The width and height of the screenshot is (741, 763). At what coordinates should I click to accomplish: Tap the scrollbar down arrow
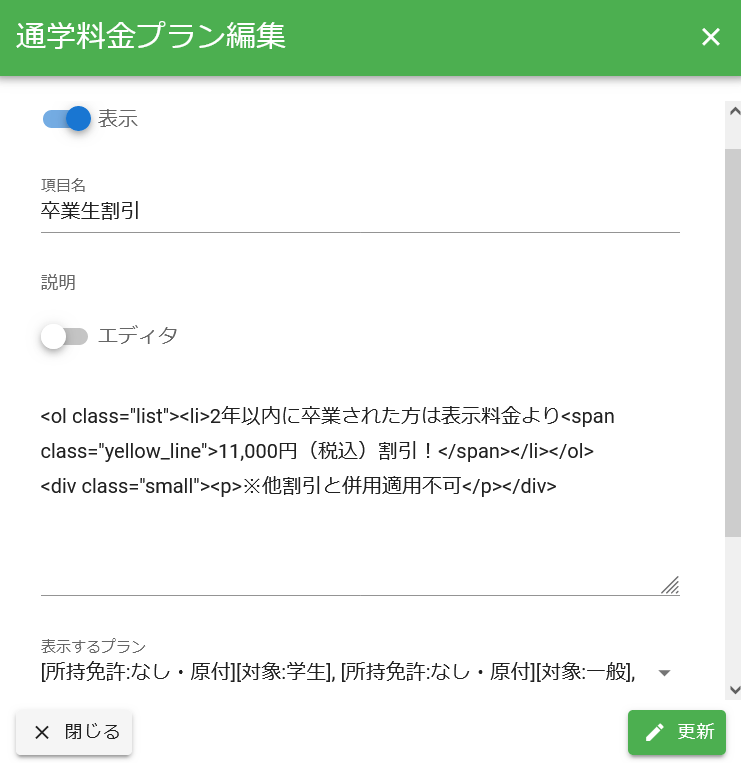(x=733, y=689)
